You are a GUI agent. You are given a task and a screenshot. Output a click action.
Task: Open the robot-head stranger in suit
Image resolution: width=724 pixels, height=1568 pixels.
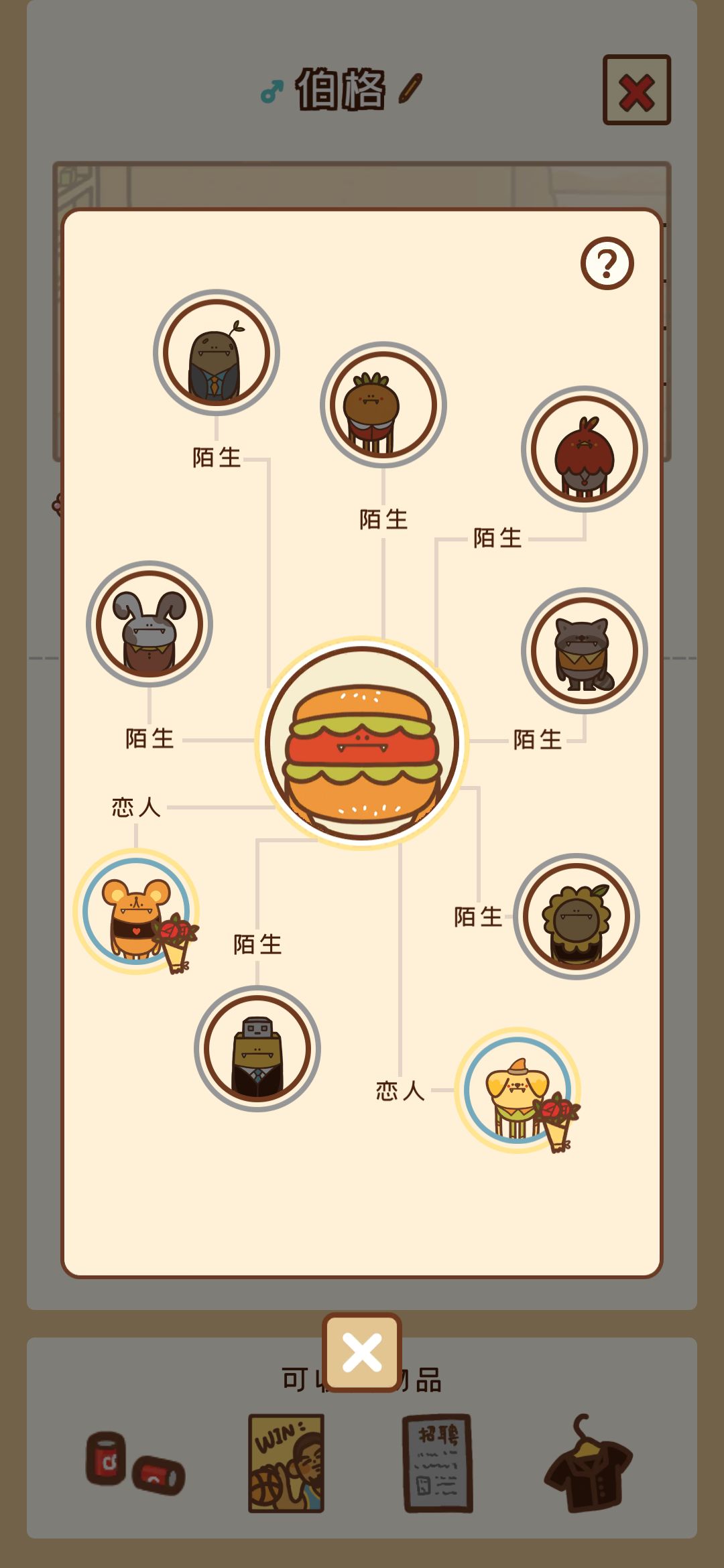257,1049
